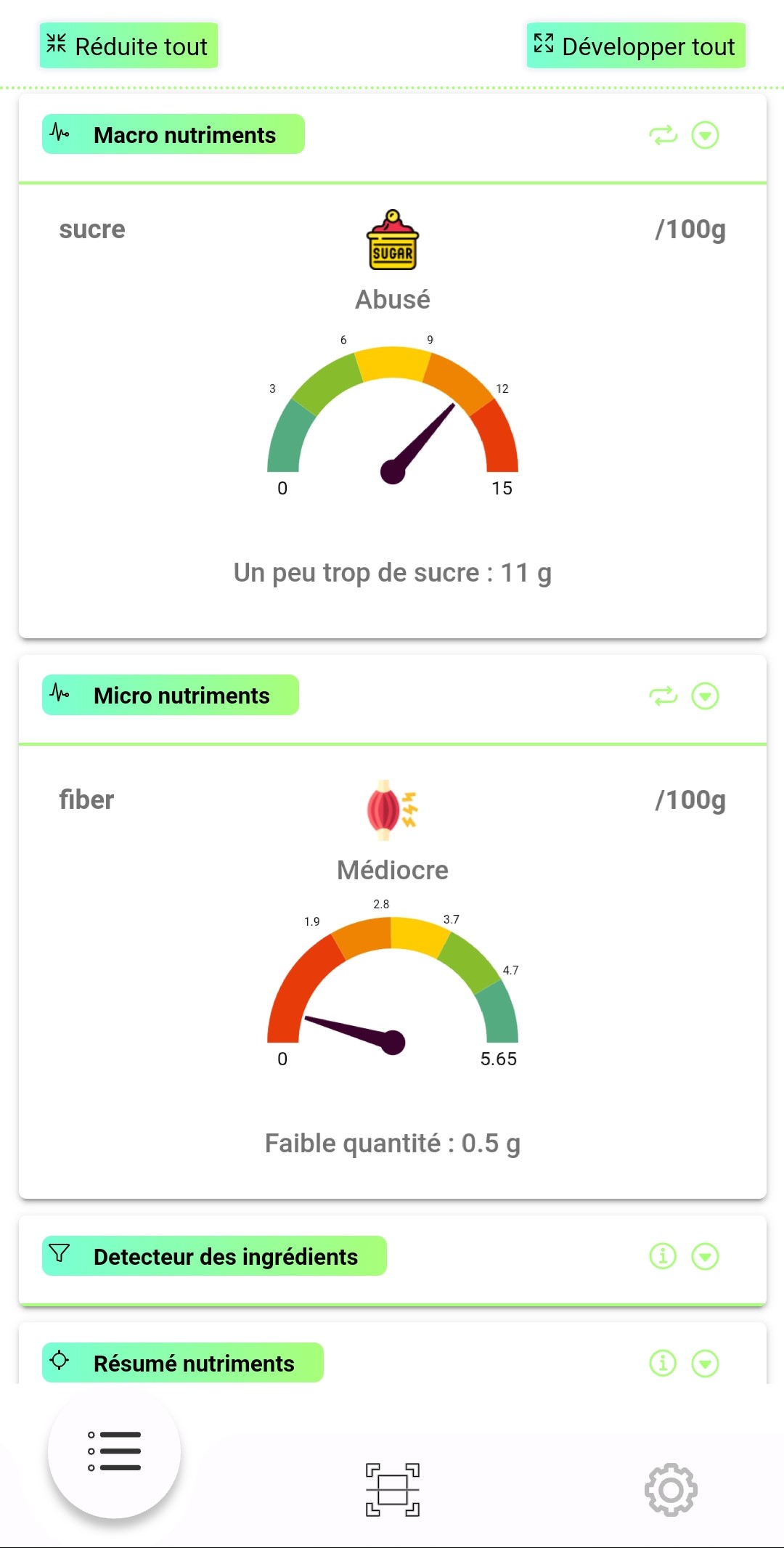Expand the Detecteur des ingrédients section
Screen dimensions: 784x1548
point(705,1256)
